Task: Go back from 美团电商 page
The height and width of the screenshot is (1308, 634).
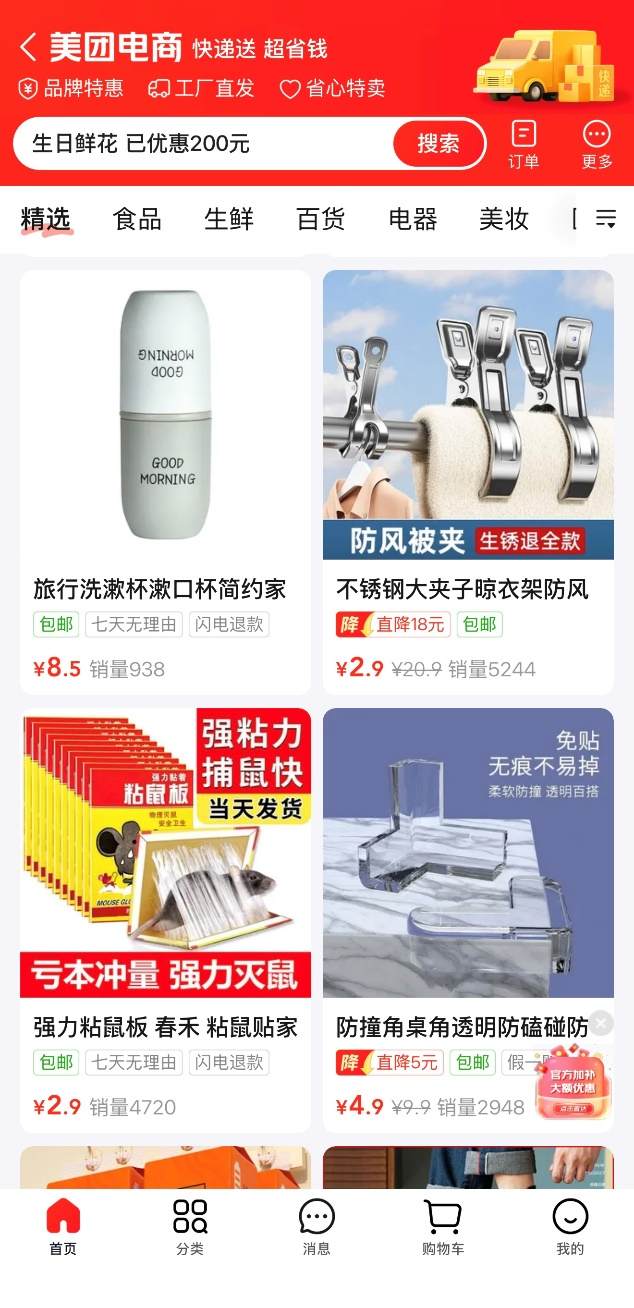Action: (29, 47)
